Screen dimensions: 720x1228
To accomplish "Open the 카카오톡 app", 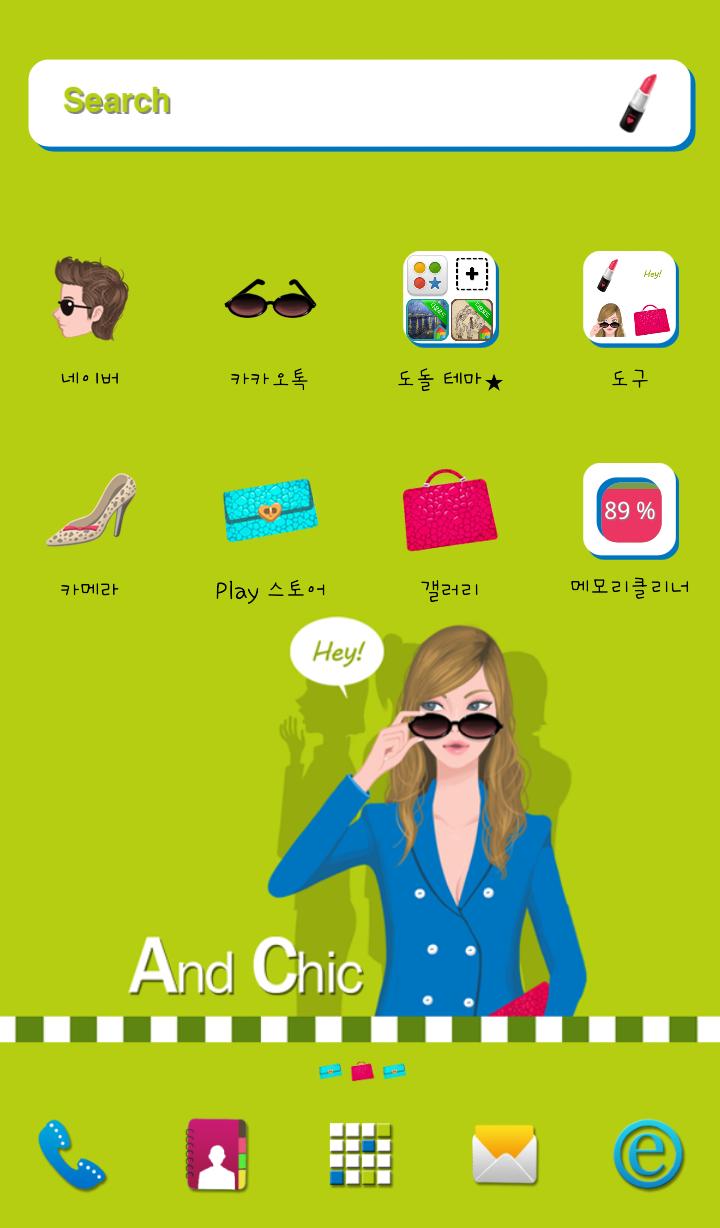I will tap(270, 299).
